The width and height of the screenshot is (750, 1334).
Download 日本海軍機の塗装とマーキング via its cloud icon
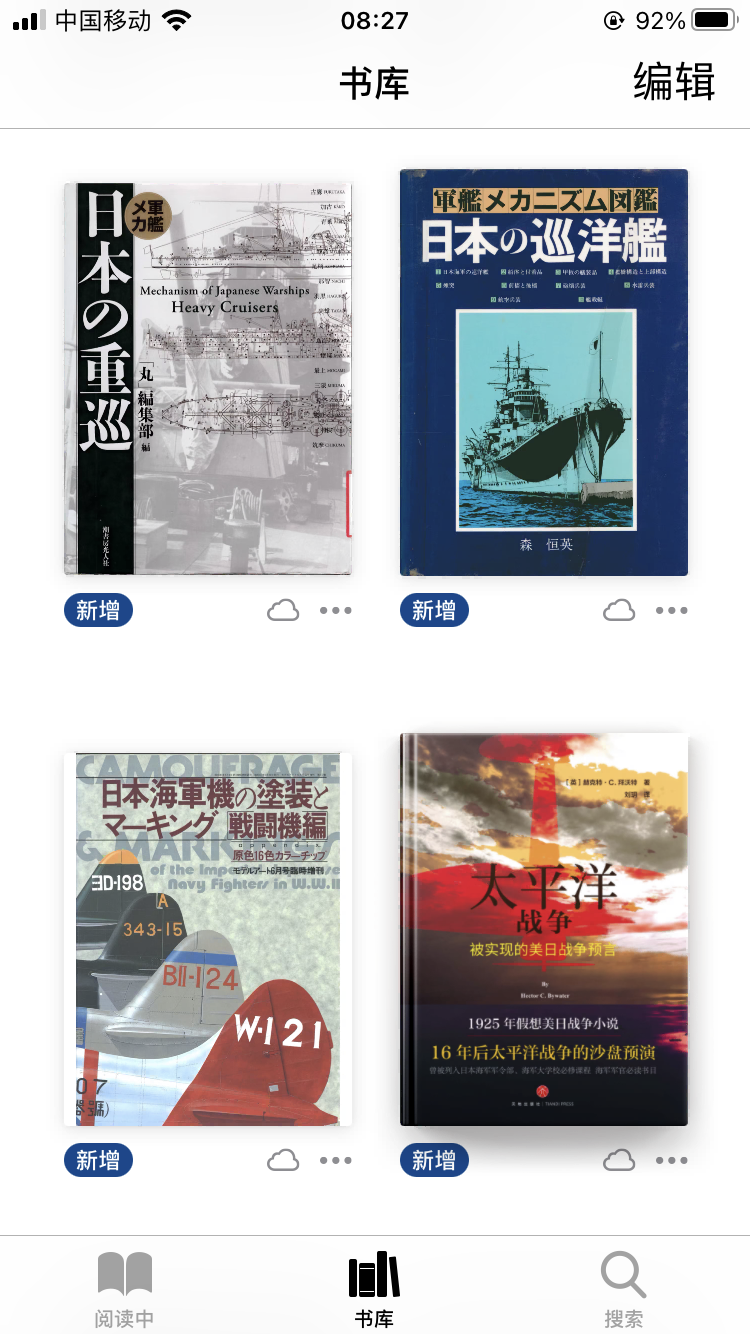point(283,1160)
